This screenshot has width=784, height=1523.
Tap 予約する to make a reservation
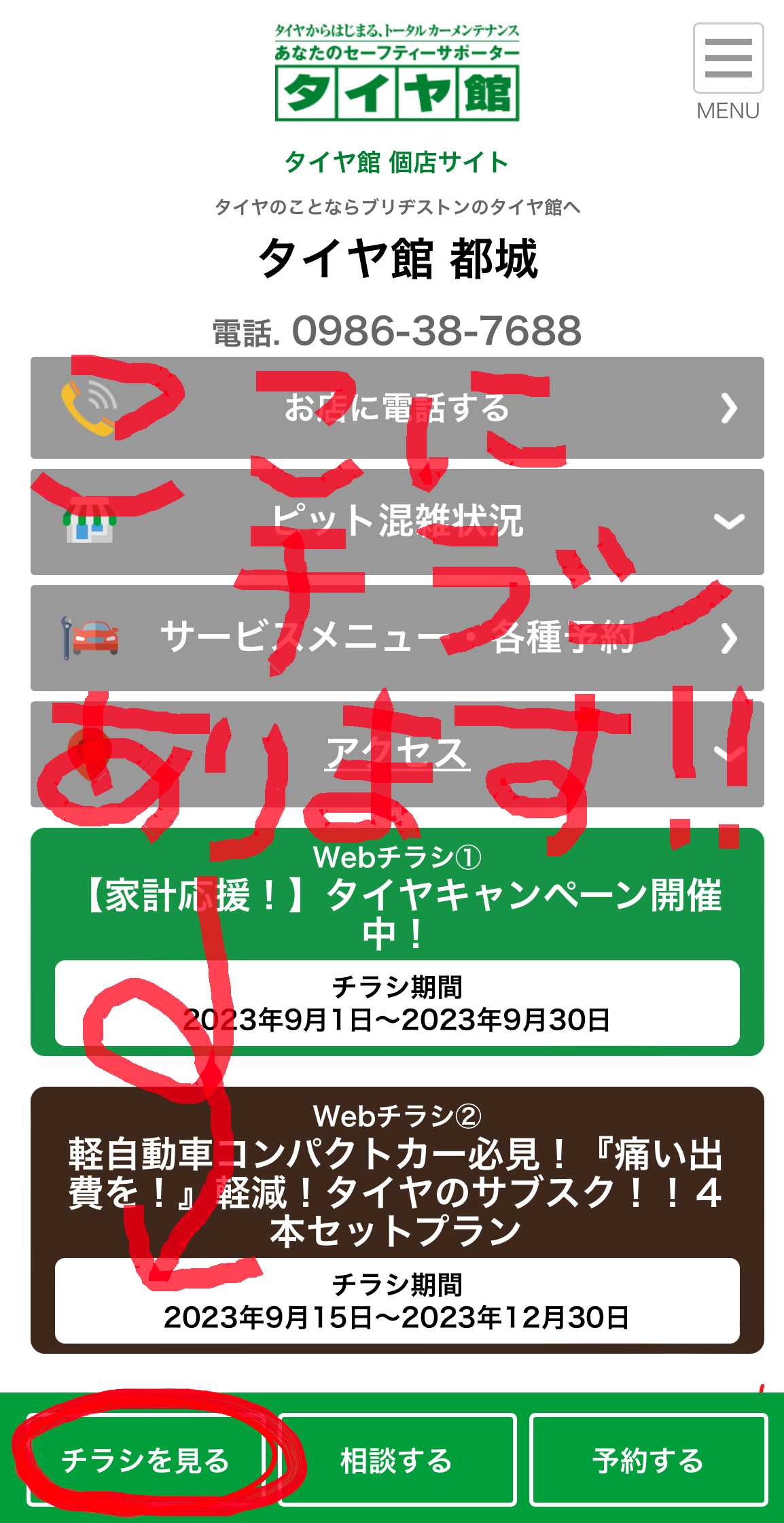pyautogui.click(x=648, y=1460)
